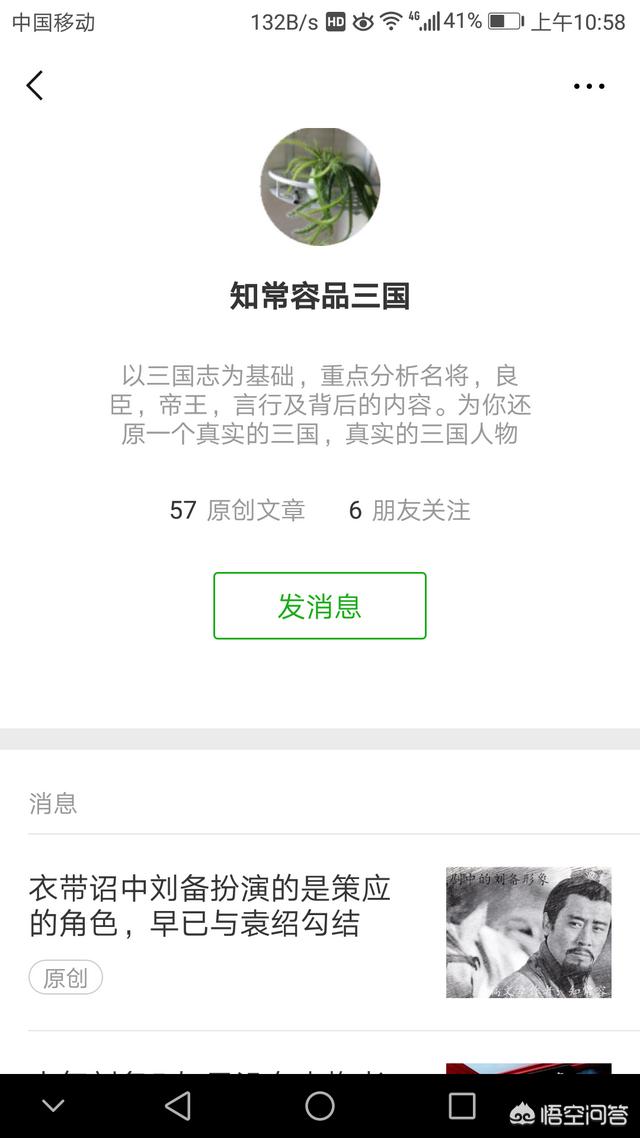This screenshot has width=640, height=1138.
Task: Open the system recent apps button
Action: click(x=462, y=1105)
